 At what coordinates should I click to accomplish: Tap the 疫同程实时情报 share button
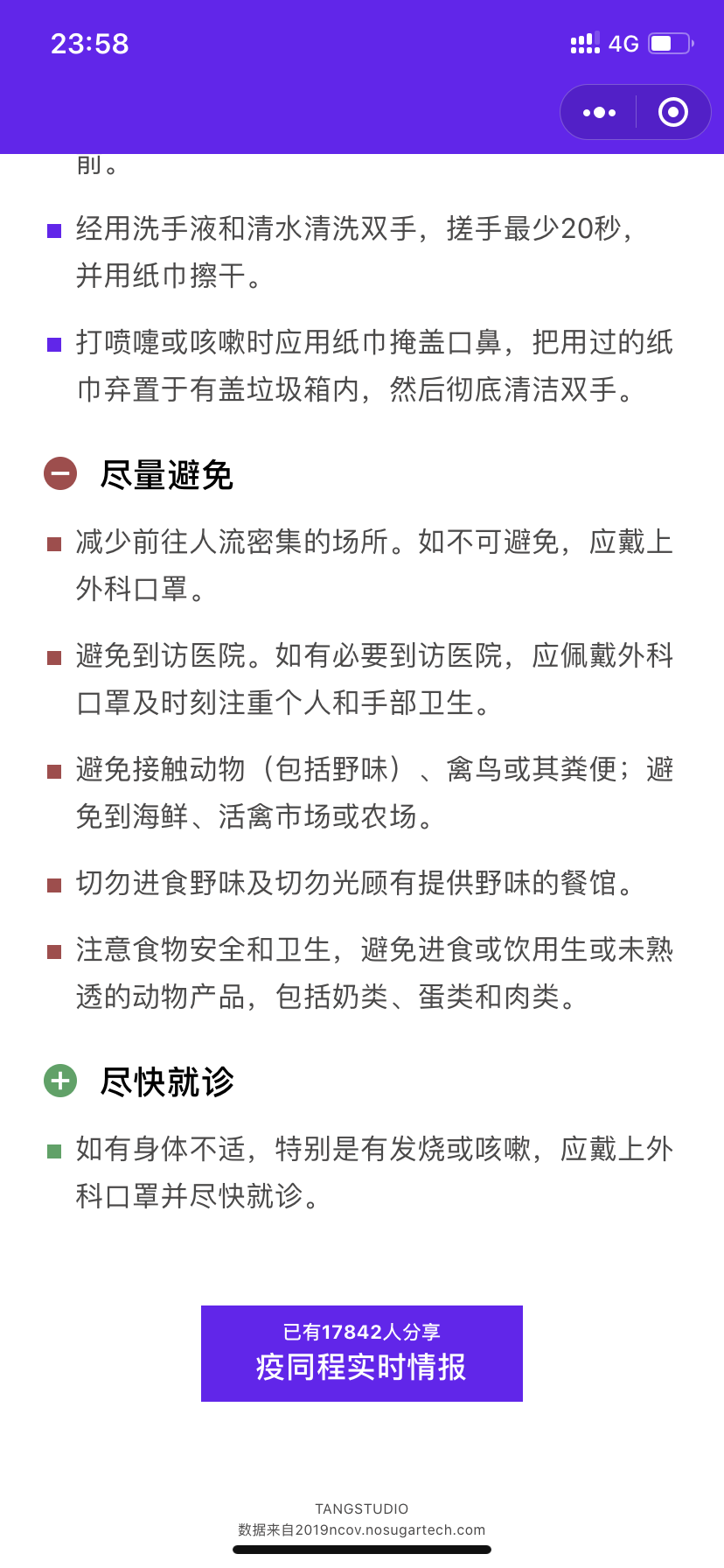tap(362, 1354)
